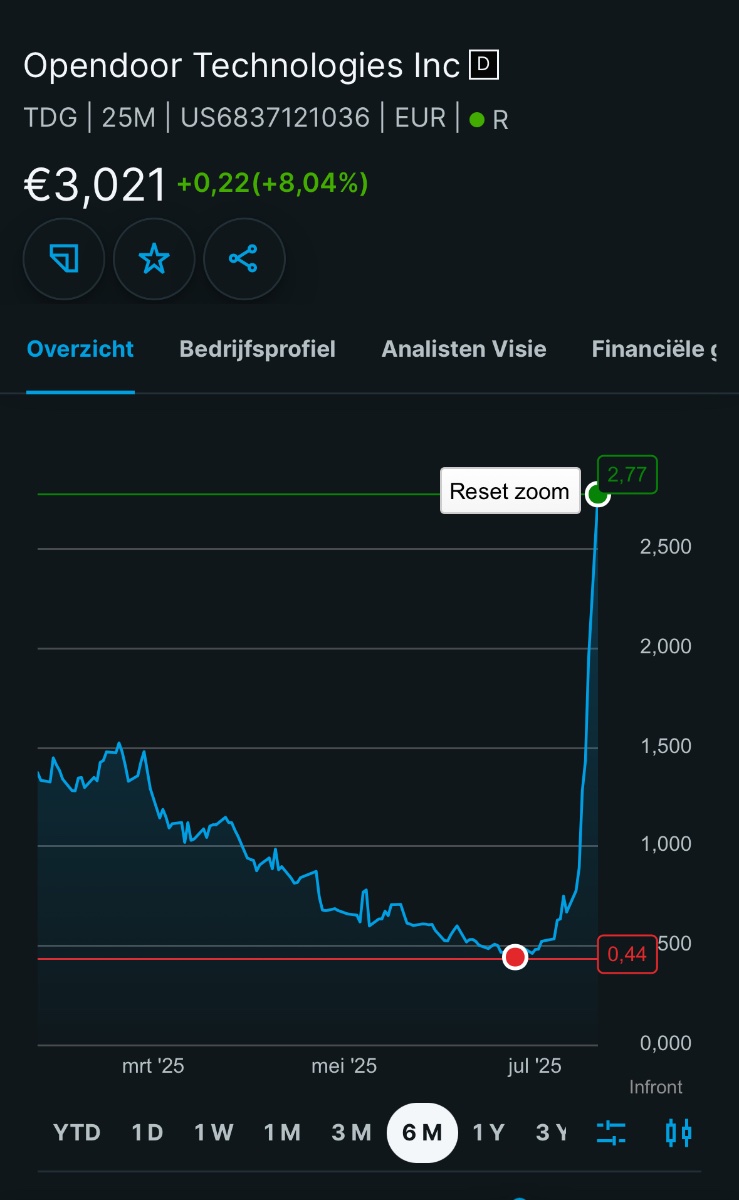Open the Financiële tab

click(x=654, y=349)
